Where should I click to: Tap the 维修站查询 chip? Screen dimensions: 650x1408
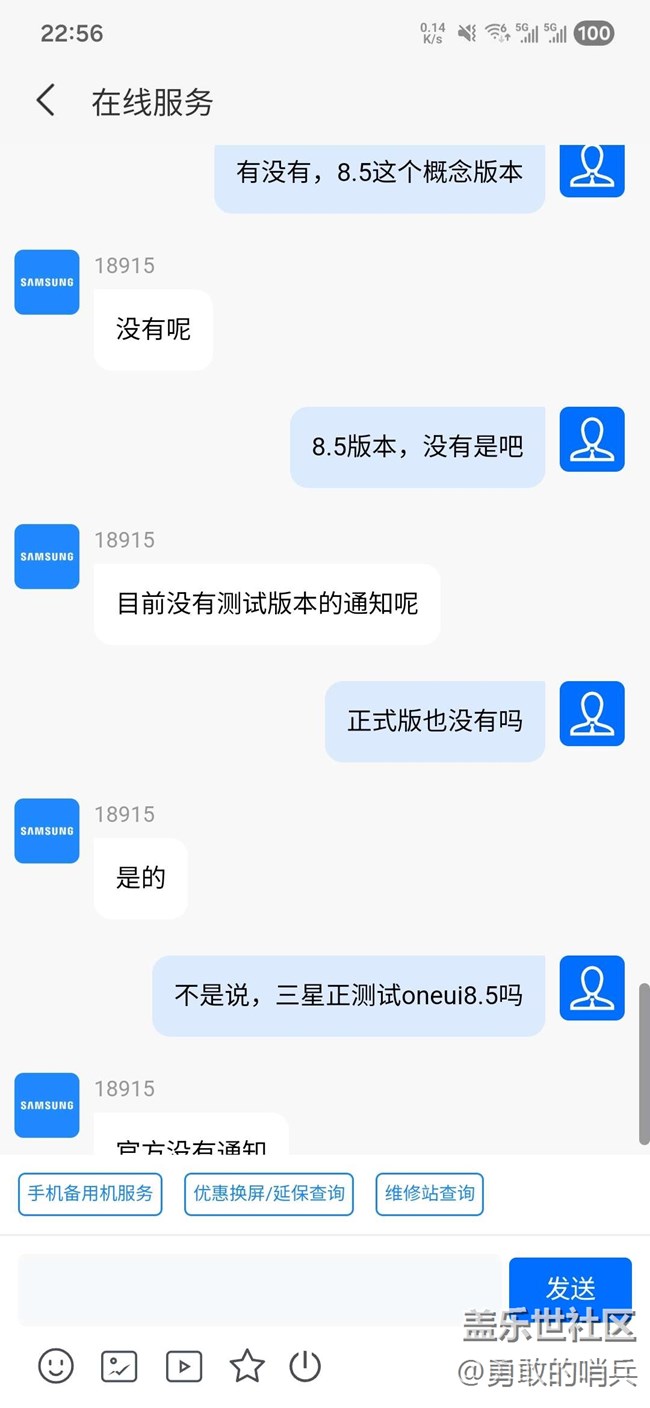click(430, 1193)
